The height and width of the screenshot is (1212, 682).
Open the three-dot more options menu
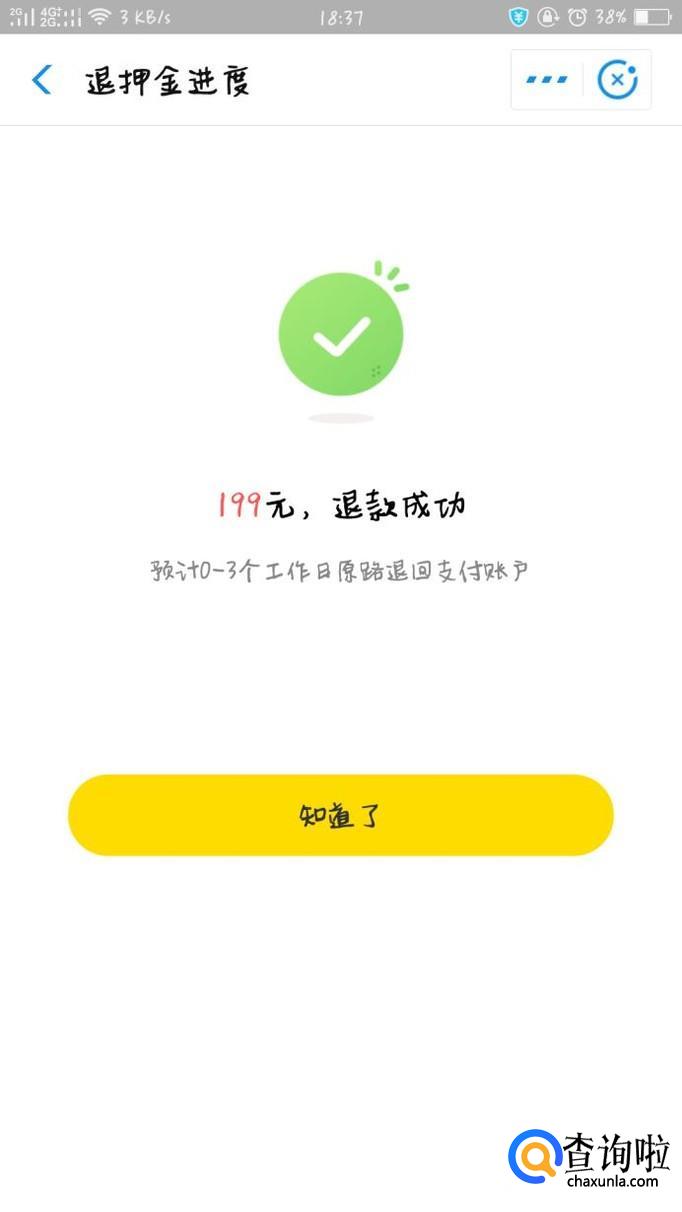click(x=547, y=79)
